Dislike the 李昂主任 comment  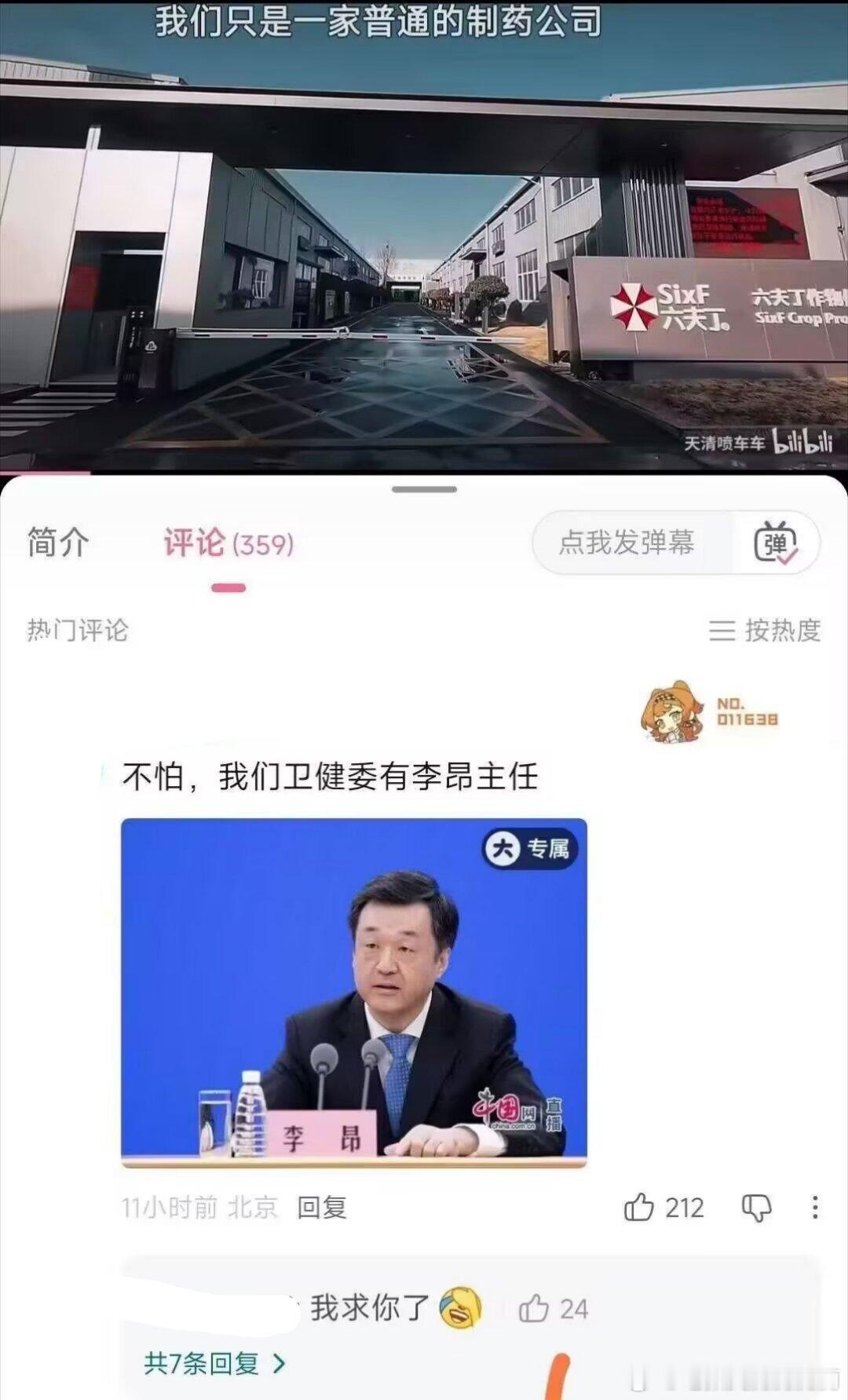point(757,1208)
